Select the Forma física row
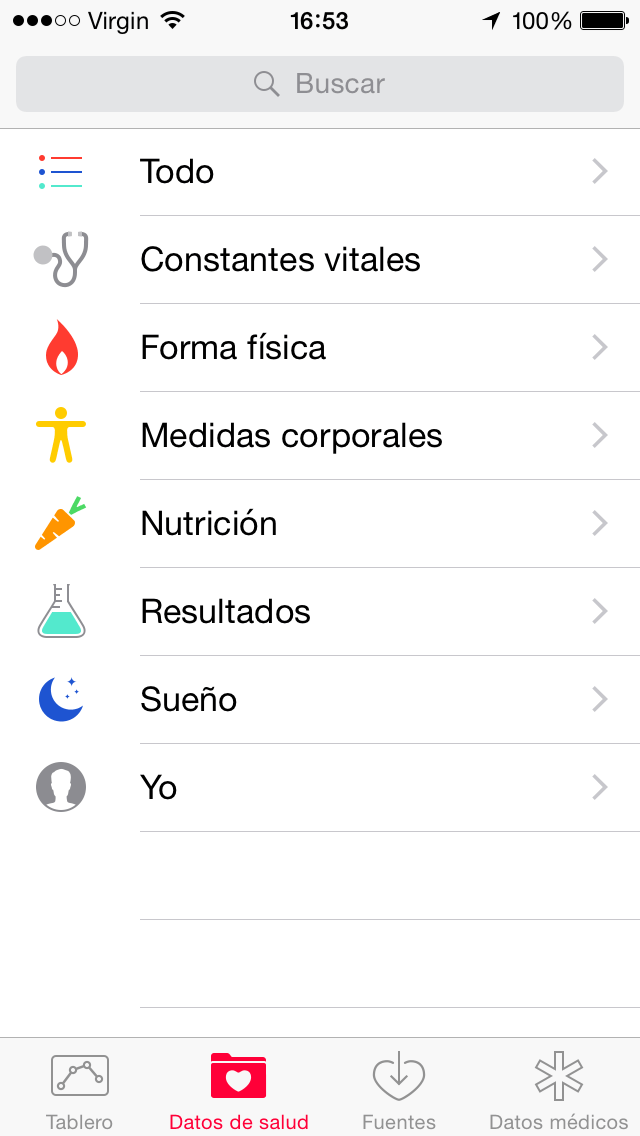 tap(320, 348)
